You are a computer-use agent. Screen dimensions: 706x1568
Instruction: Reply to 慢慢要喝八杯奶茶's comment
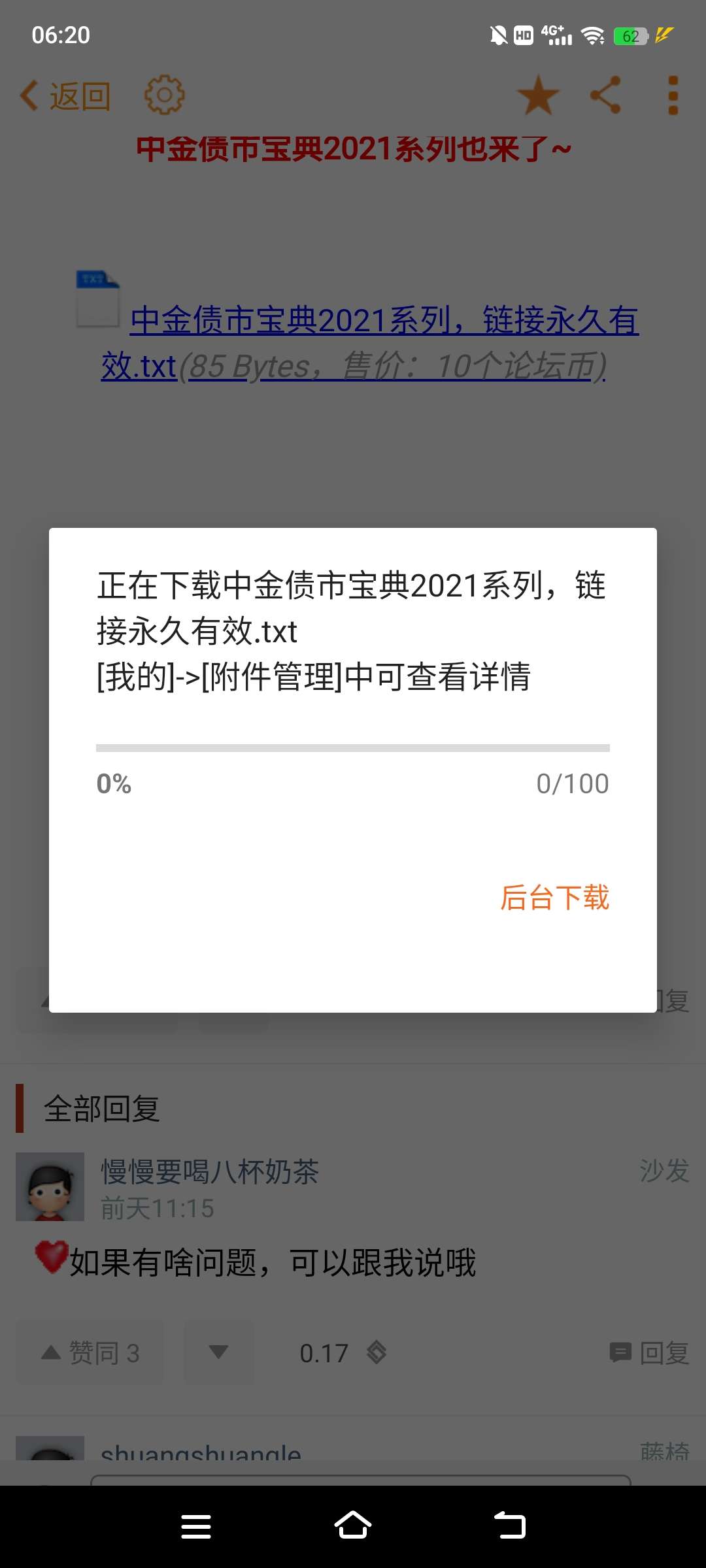pos(650,1353)
